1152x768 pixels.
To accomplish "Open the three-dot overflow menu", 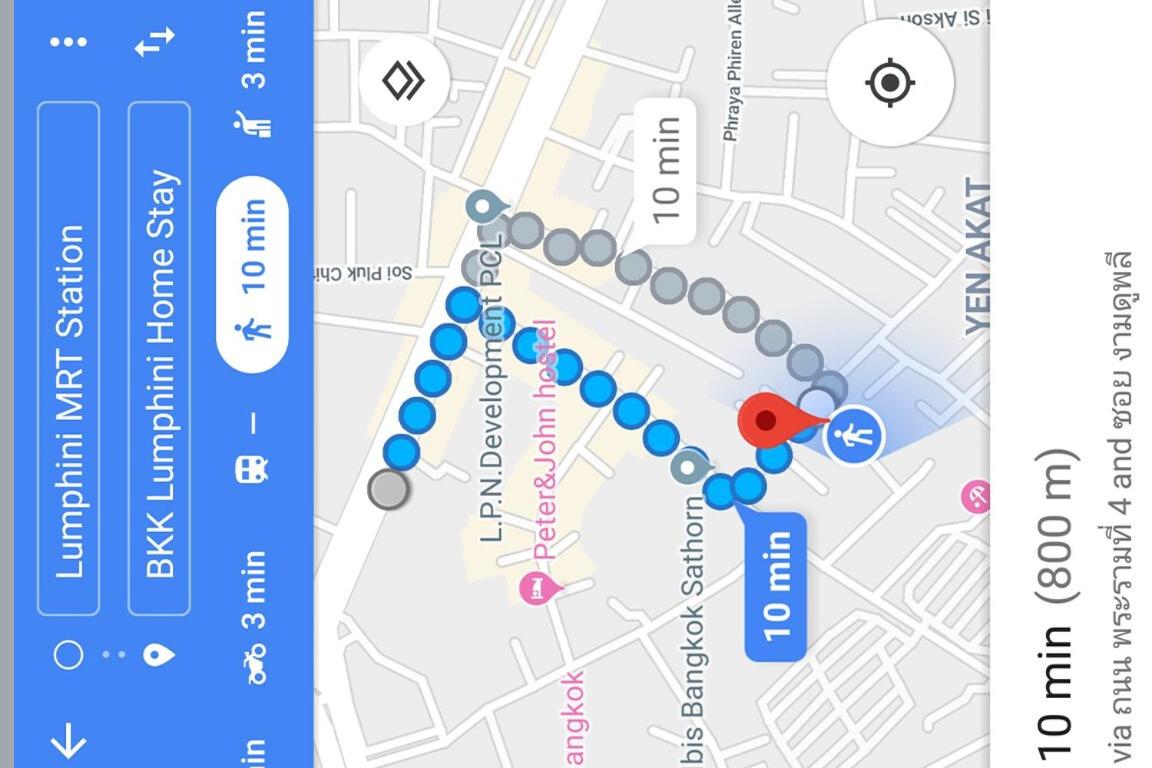I will pyautogui.click(x=68, y=42).
